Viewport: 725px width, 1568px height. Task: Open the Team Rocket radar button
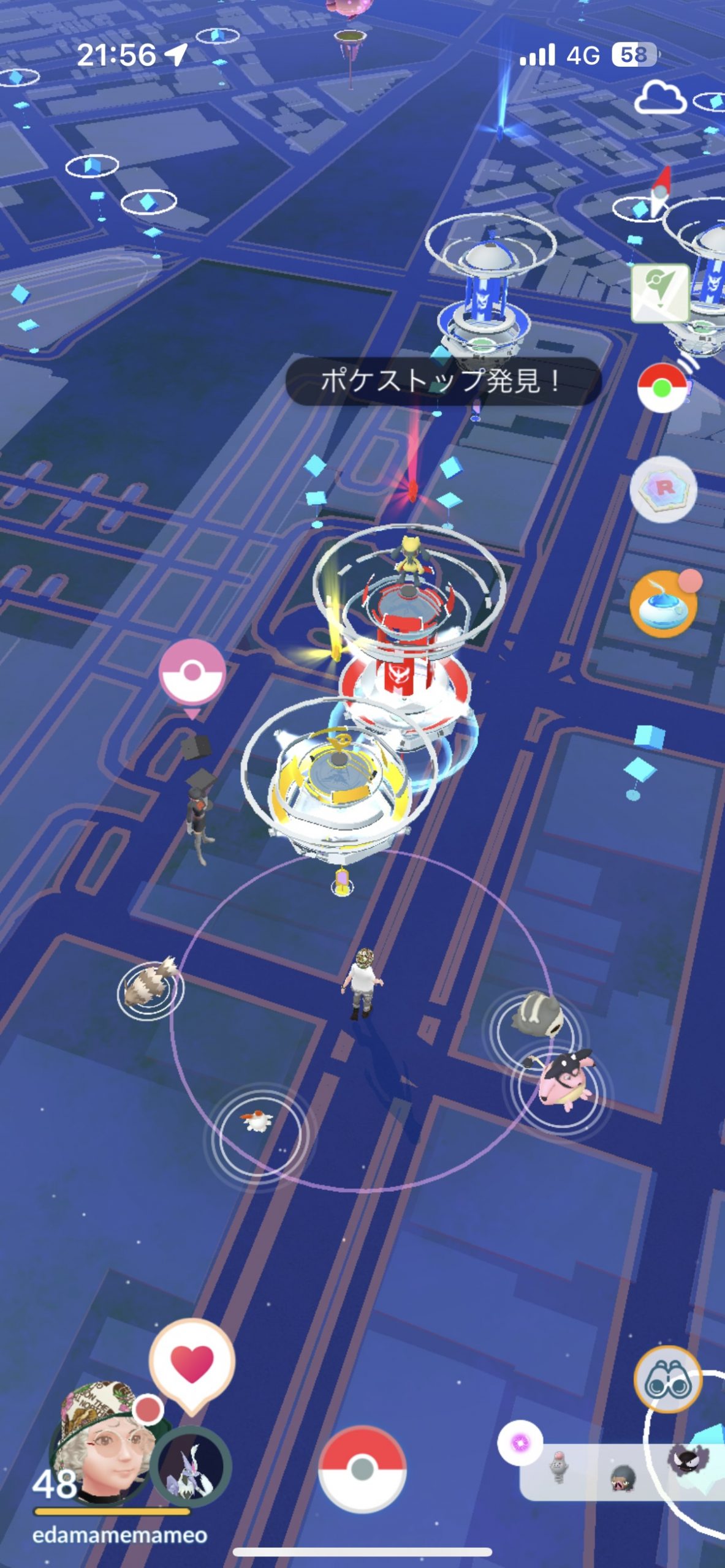(x=664, y=489)
